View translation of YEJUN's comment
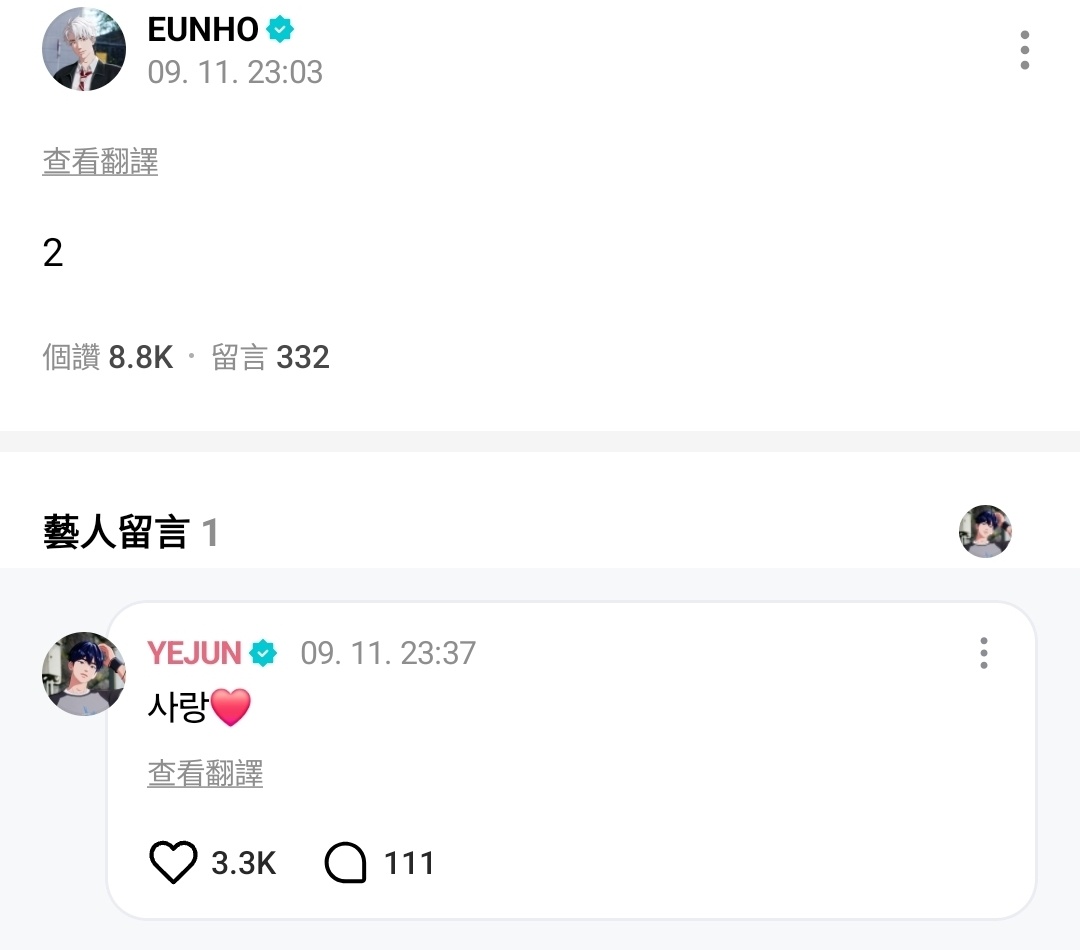This screenshot has width=1080, height=950. [x=205, y=774]
